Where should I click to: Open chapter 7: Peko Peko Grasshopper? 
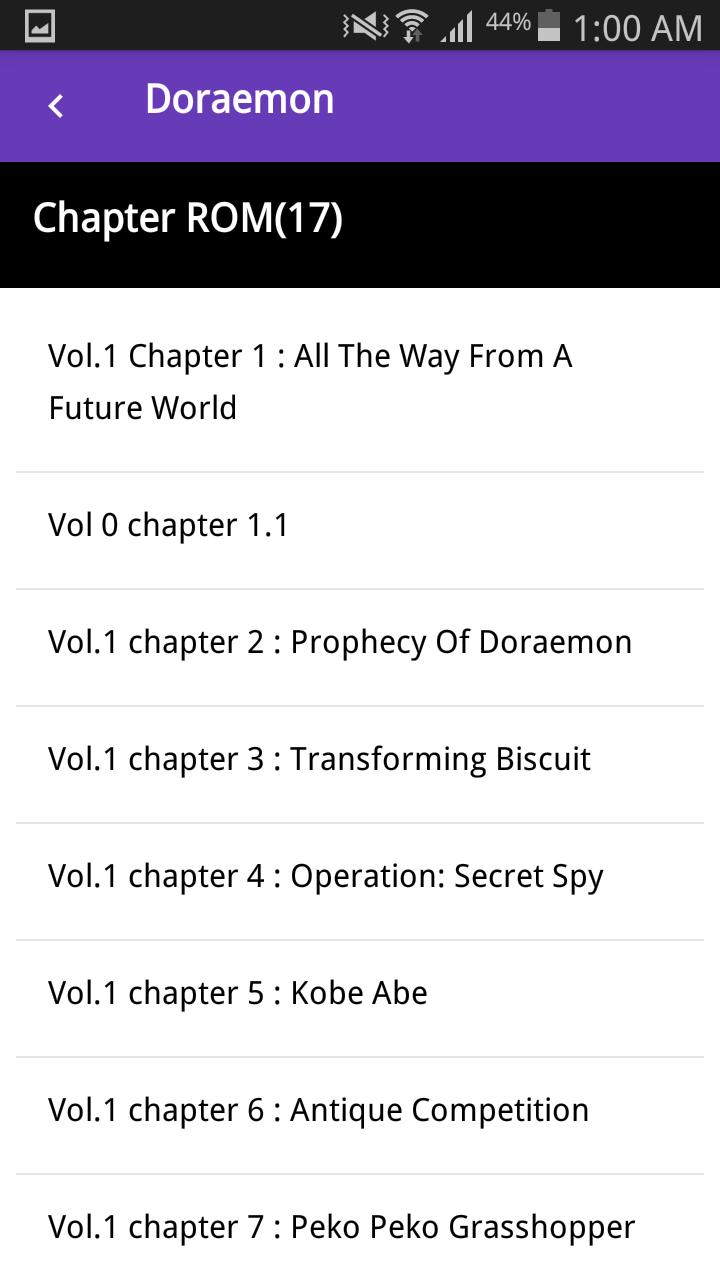(342, 1228)
